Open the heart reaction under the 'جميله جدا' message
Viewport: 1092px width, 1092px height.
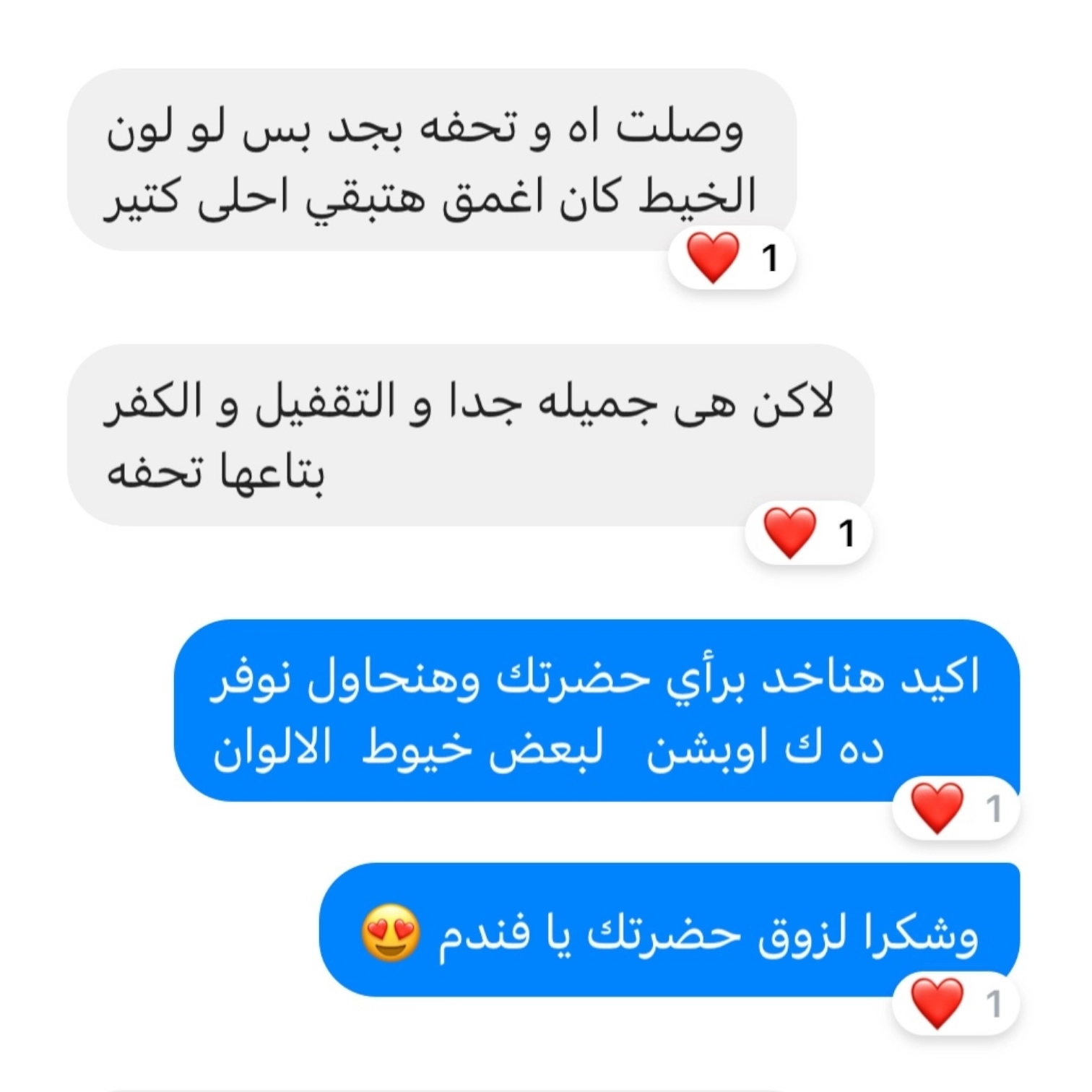808,534
